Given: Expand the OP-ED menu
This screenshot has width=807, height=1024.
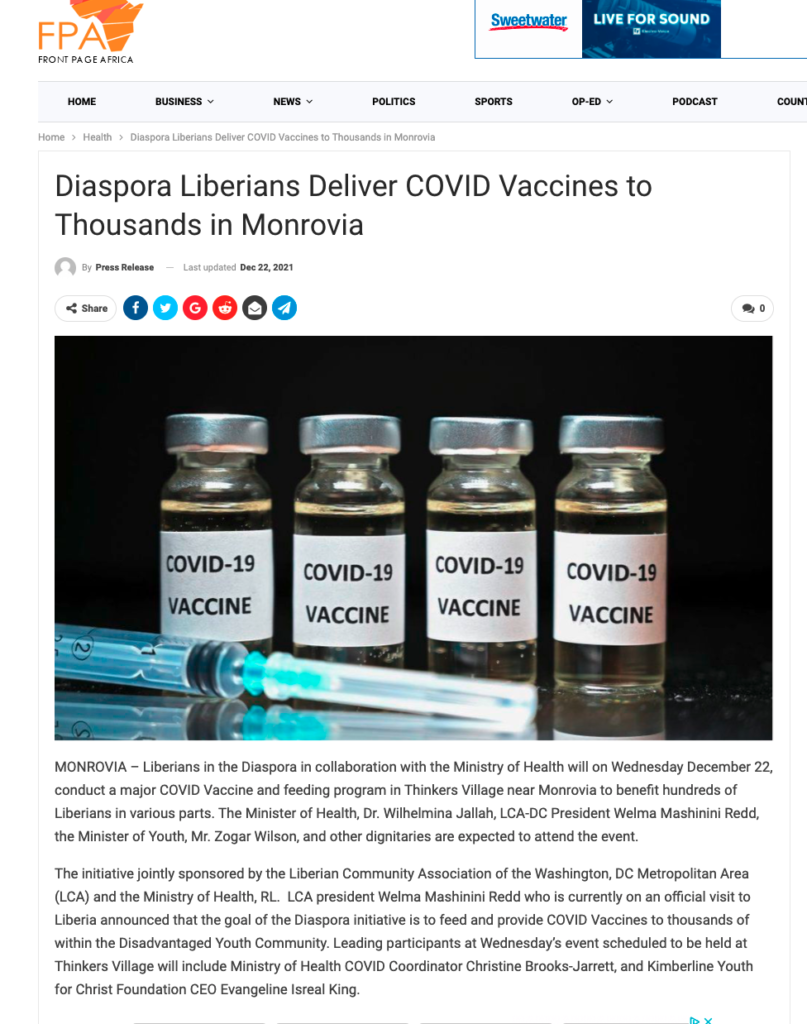Looking at the screenshot, I should click(x=592, y=102).
